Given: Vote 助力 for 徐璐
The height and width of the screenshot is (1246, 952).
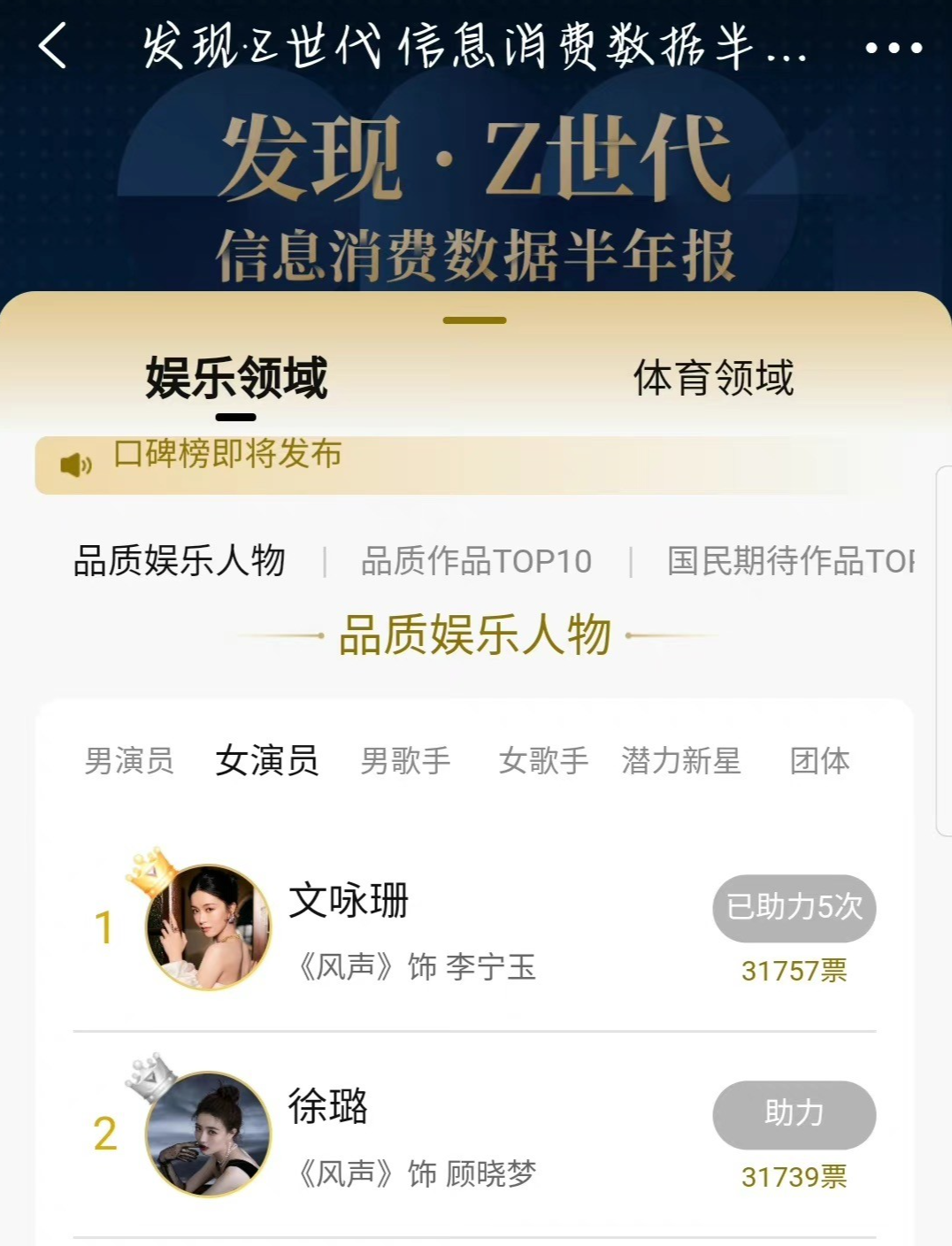Looking at the screenshot, I should (x=794, y=1114).
